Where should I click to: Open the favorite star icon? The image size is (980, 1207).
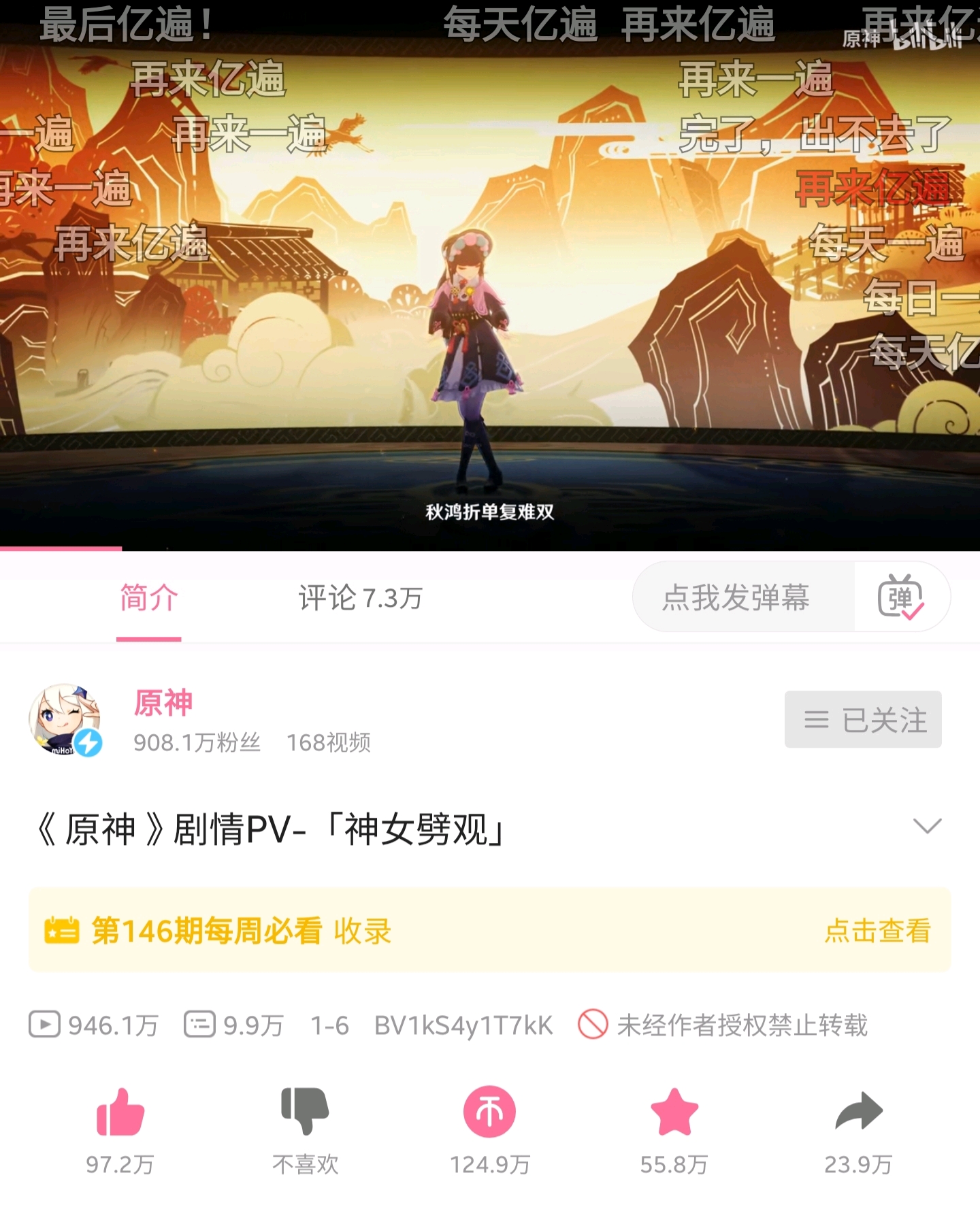[674, 1112]
